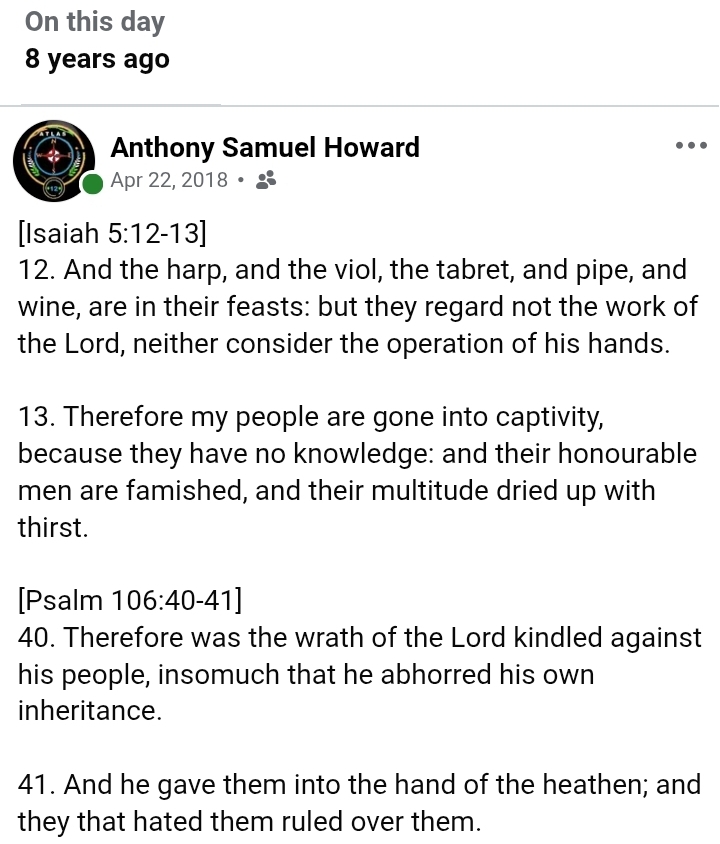View Anthony Samuel Howard's profile by name

click(x=265, y=148)
